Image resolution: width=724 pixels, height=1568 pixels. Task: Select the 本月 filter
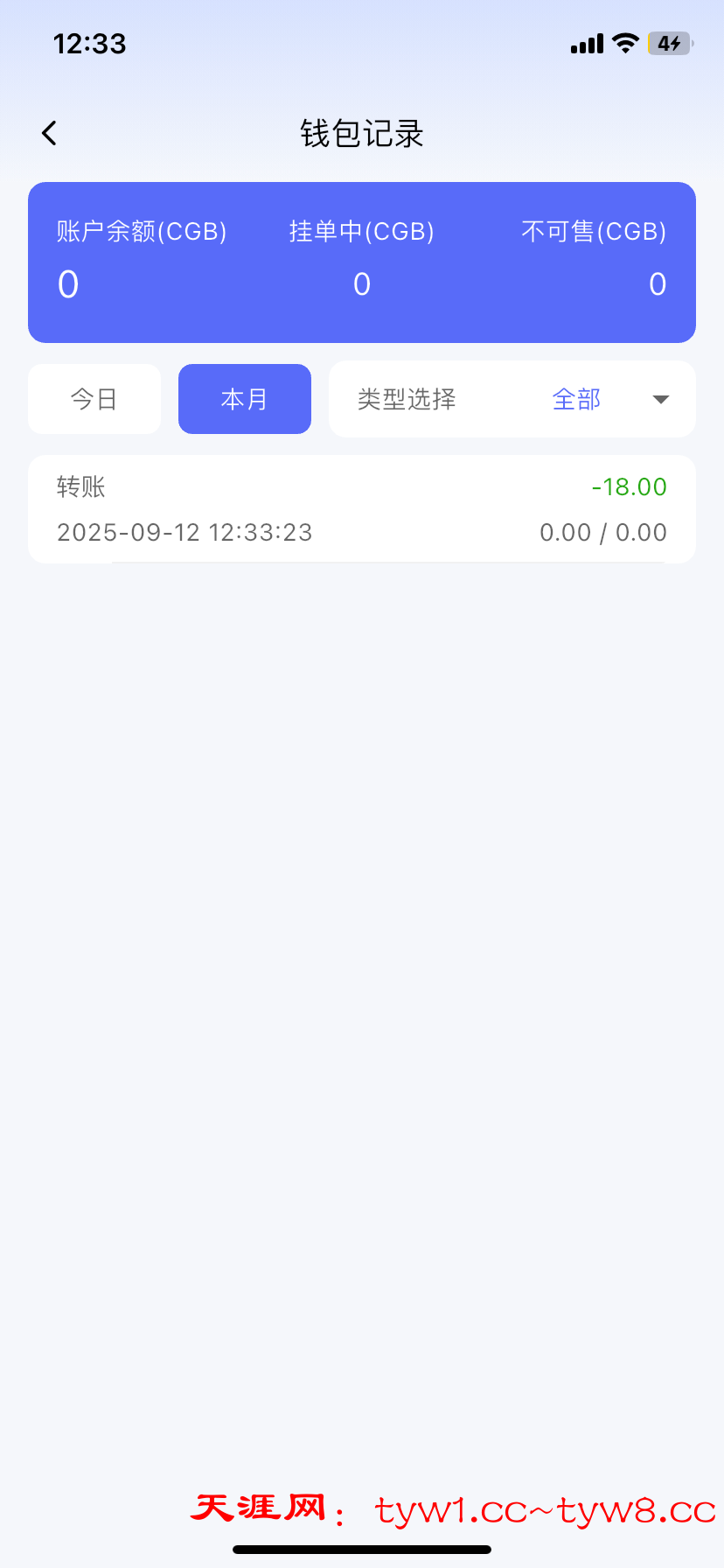coord(245,400)
